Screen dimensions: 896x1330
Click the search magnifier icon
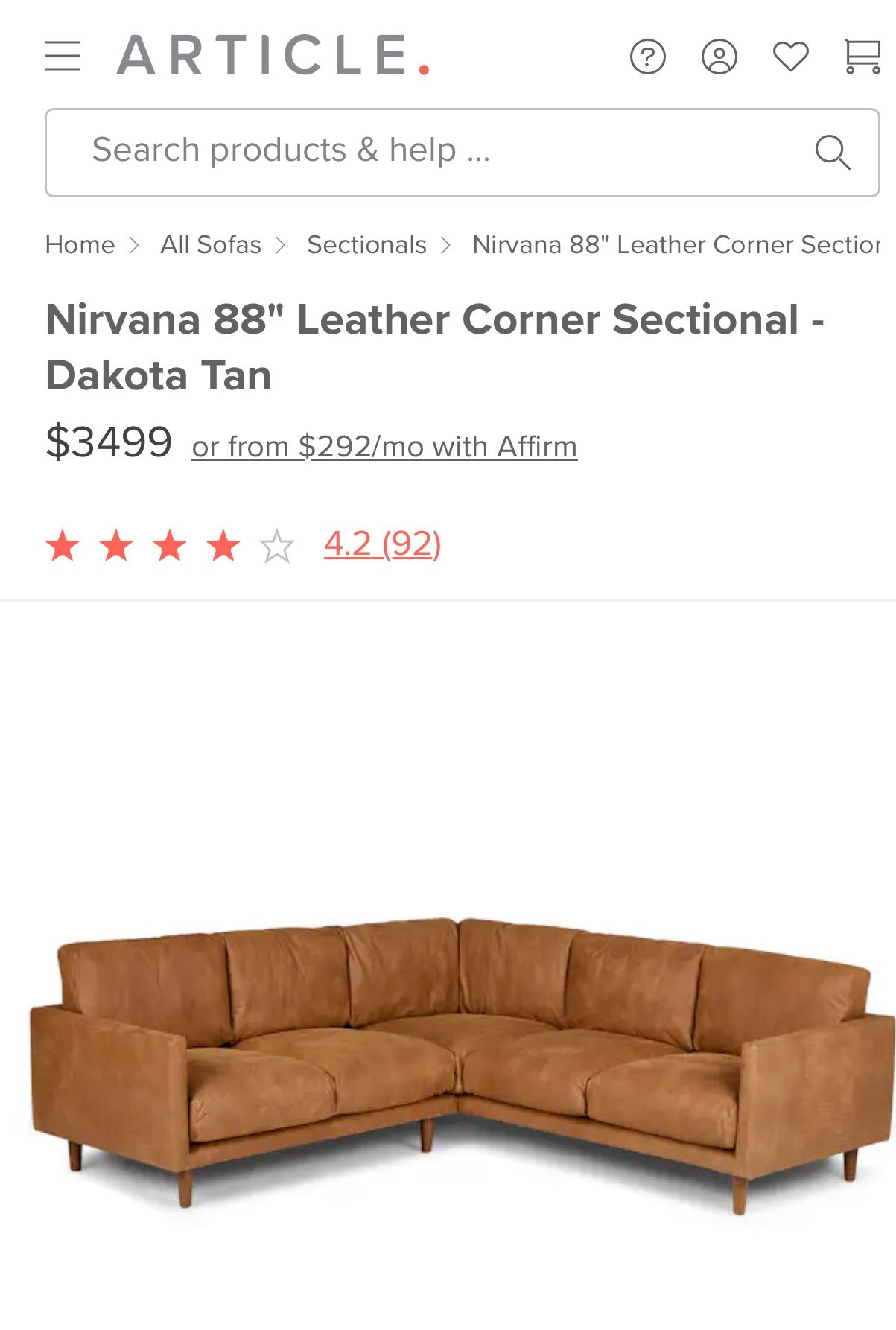pos(833,151)
